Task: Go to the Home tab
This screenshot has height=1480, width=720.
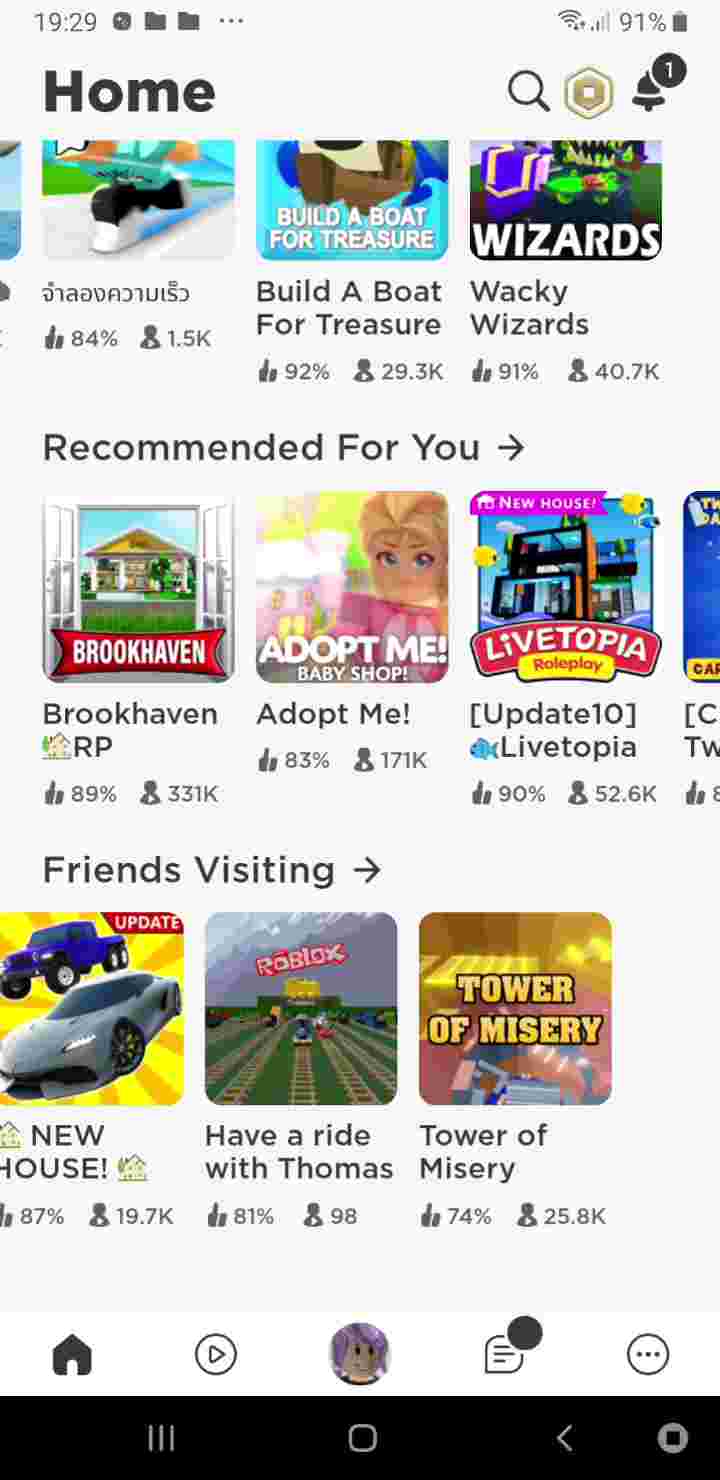Action: (x=72, y=1355)
